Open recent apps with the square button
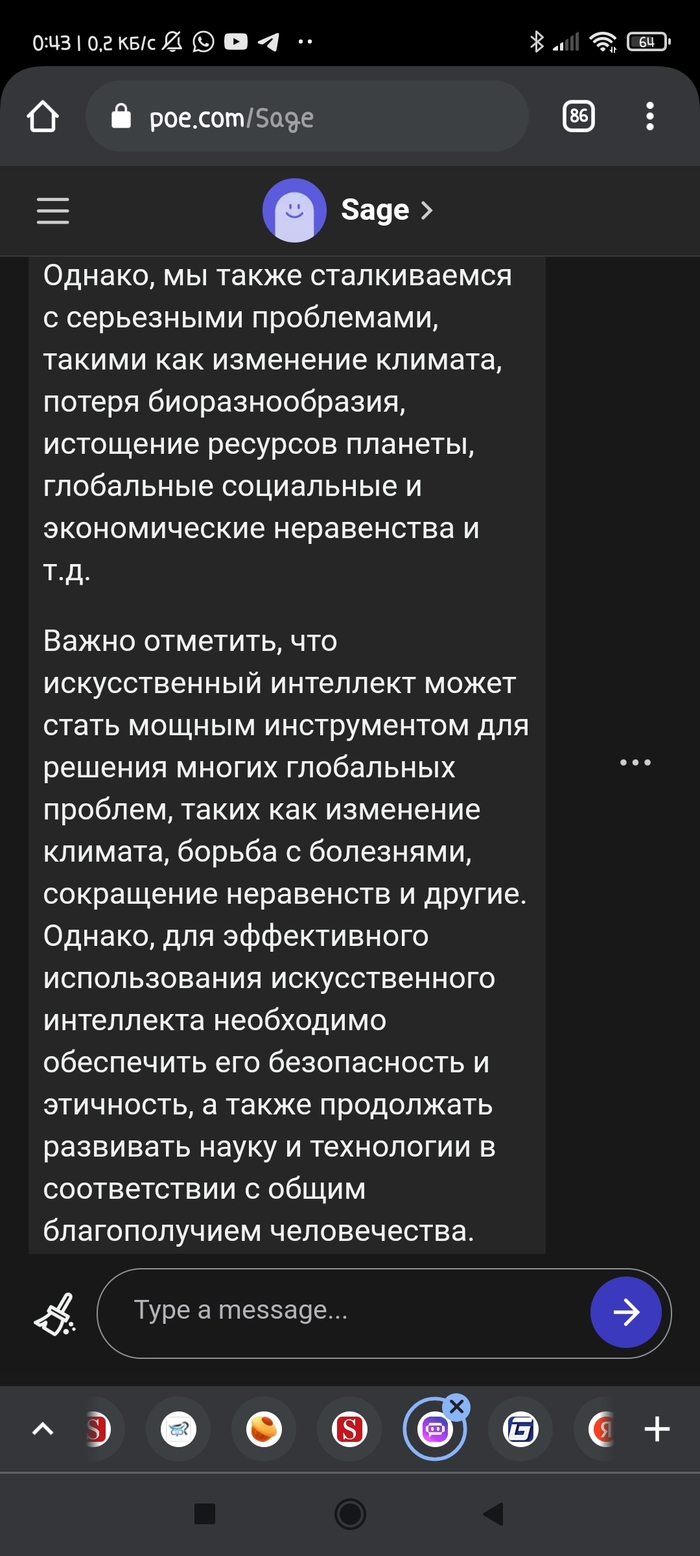Viewport: 700px width, 1556px height. coord(205,1514)
